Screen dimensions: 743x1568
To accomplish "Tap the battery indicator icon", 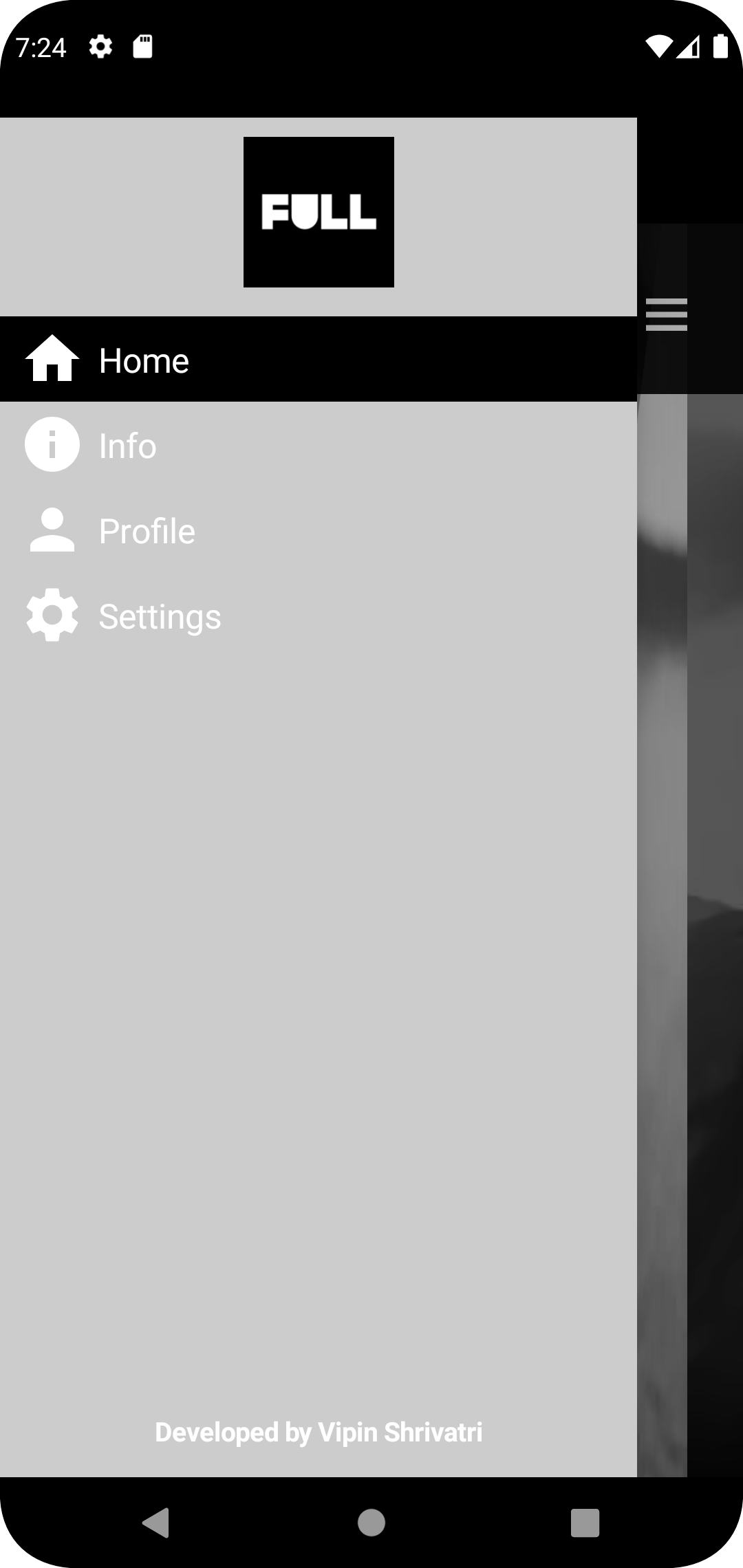I will point(722,45).
